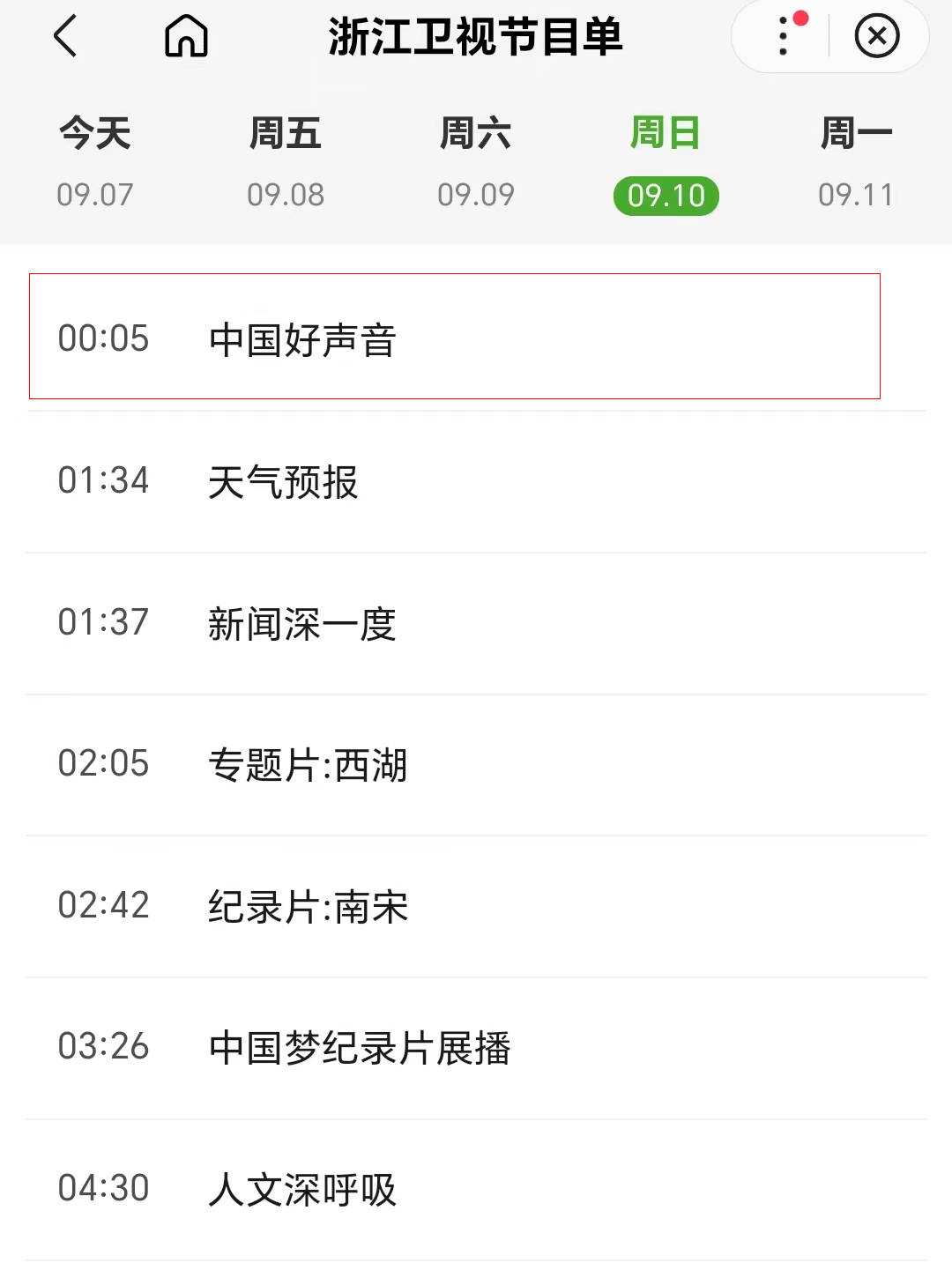Open the 01:34 天气预报 program

(476, 481)
